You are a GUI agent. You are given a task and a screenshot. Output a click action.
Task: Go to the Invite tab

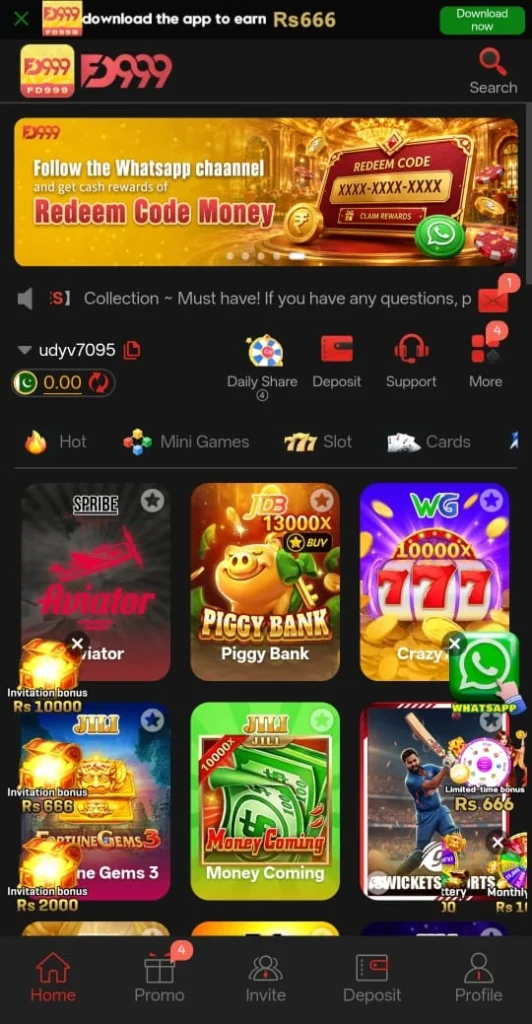pyautogui.click(x=265, y=978)
